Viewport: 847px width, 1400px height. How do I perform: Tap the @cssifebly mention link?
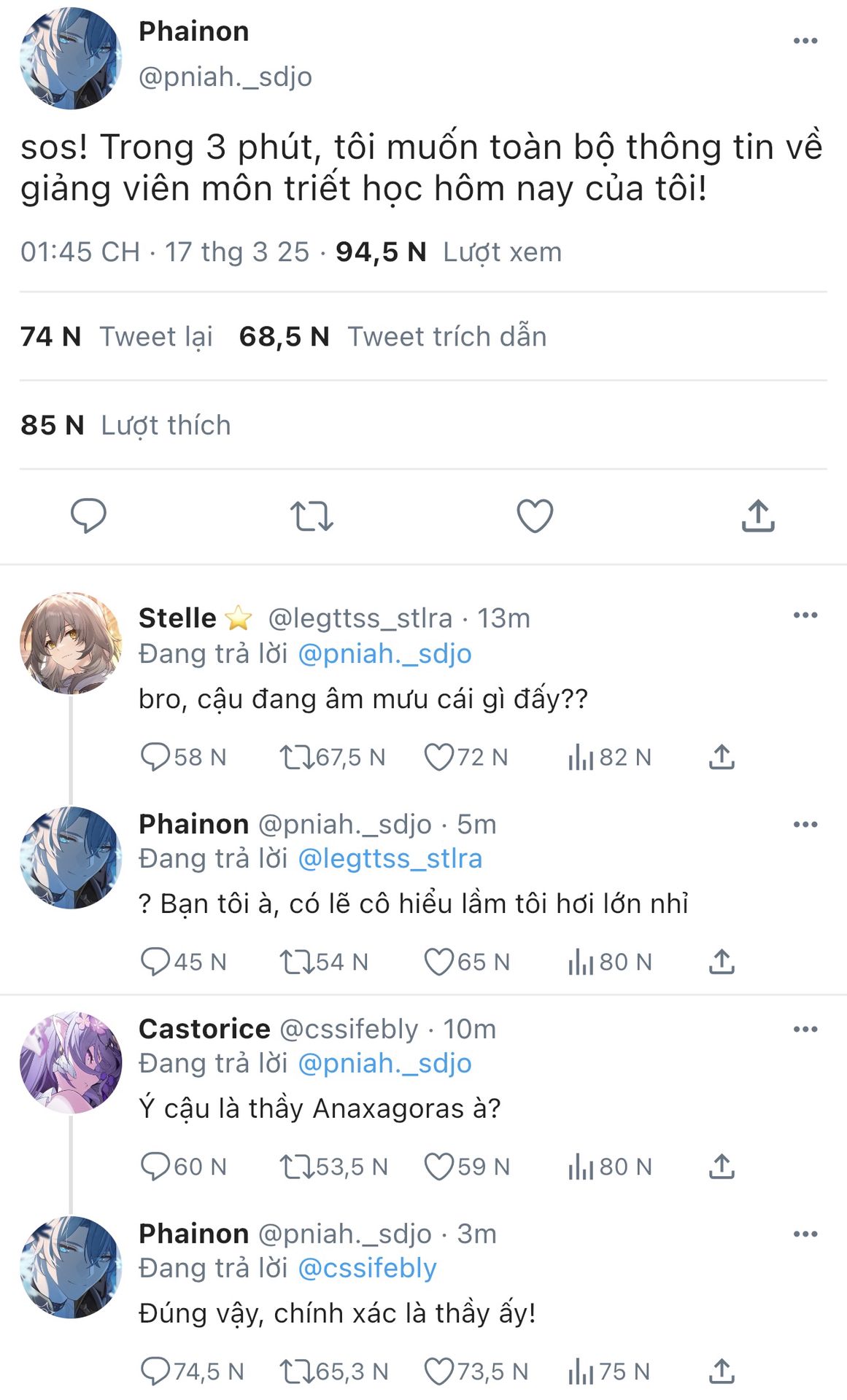[x=367, y=1268]
